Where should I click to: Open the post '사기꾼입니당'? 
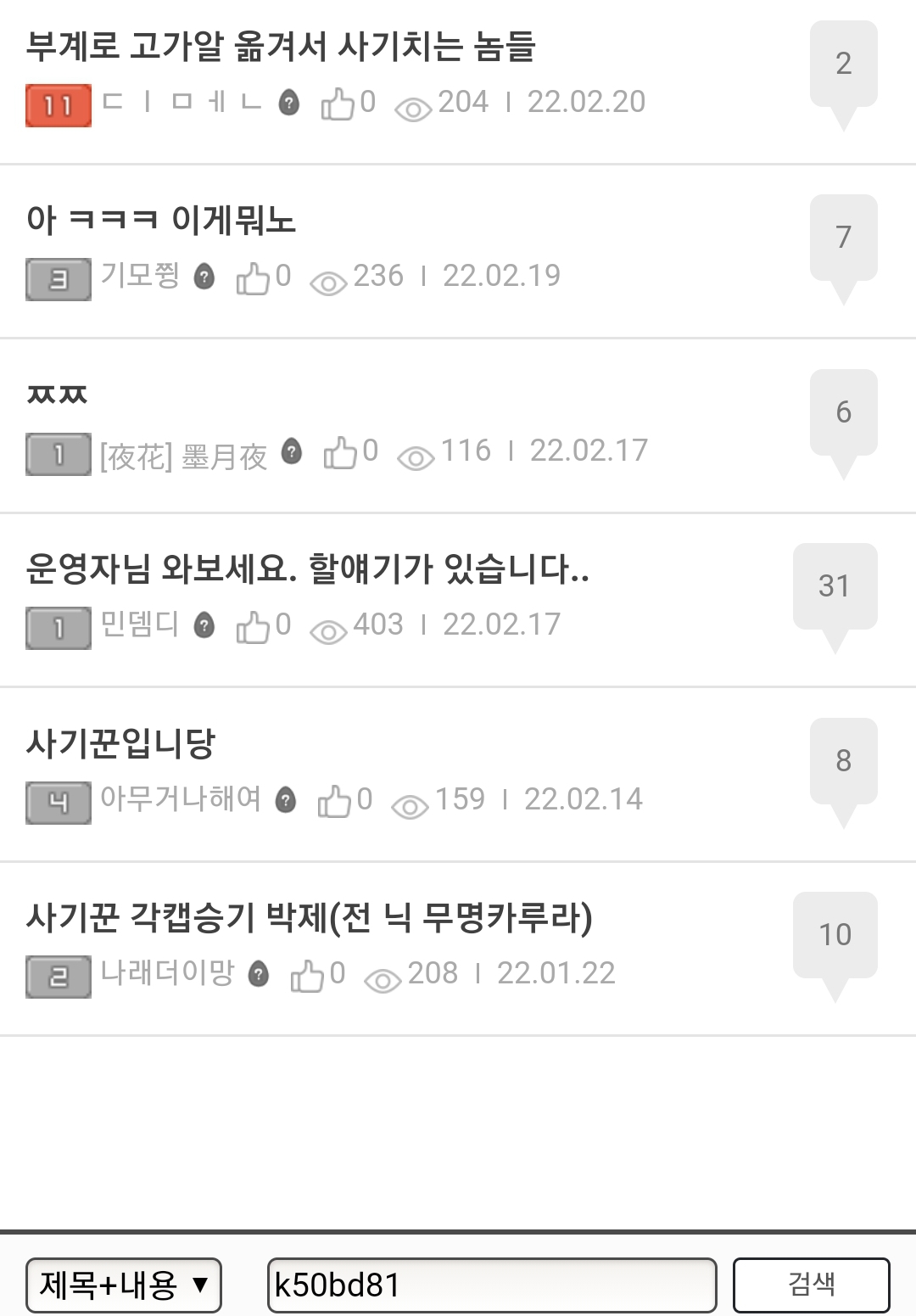point(120,743)
